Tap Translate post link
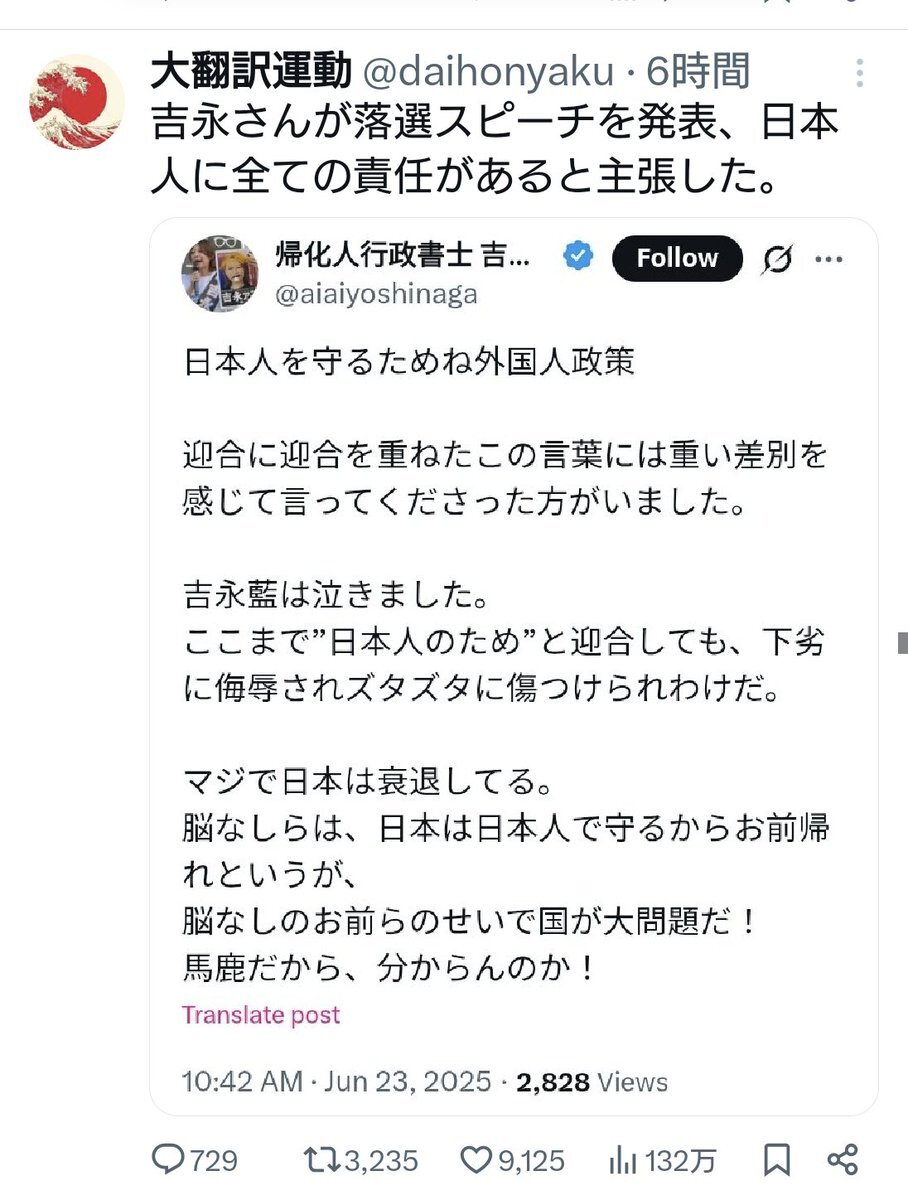 261,1014
